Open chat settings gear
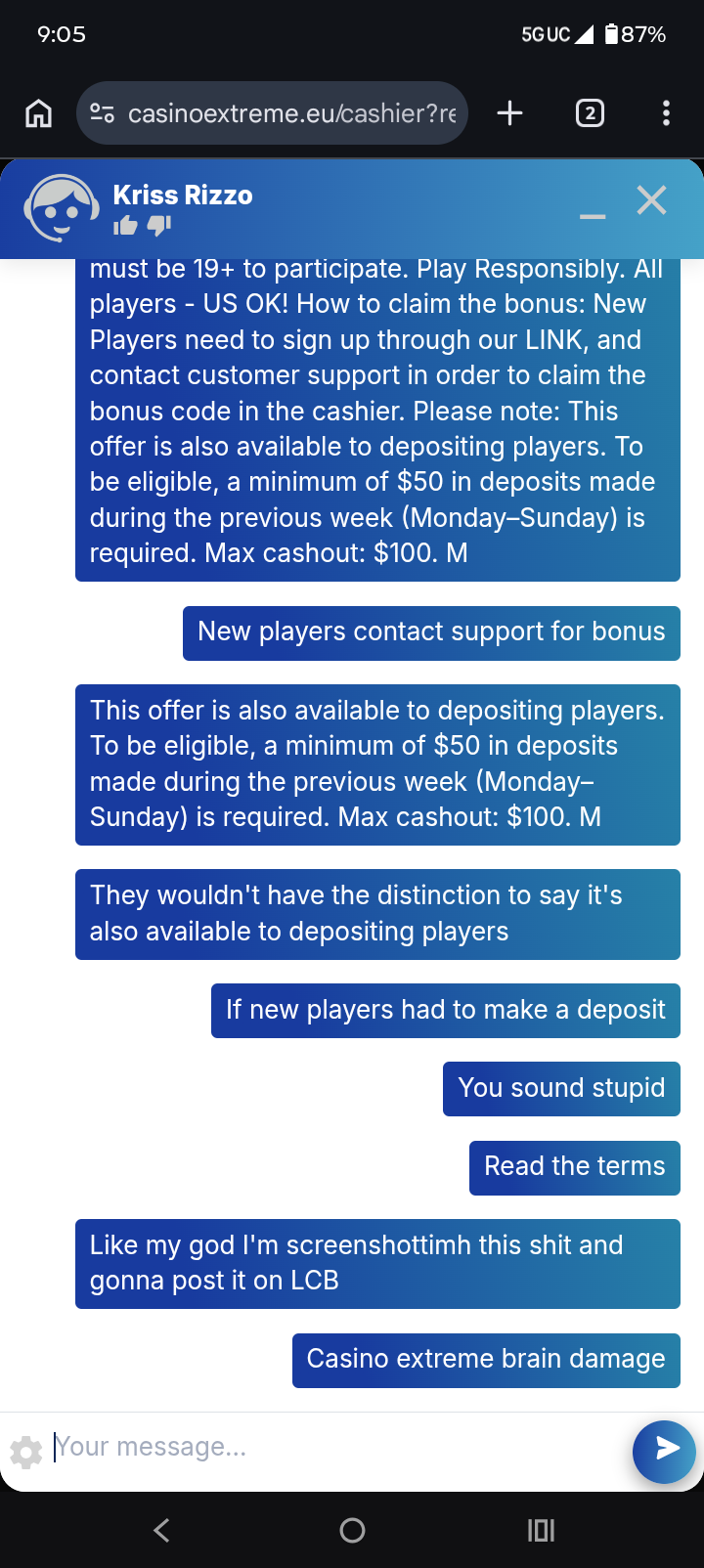The image size is (704, 1568). pos(26,1452)
